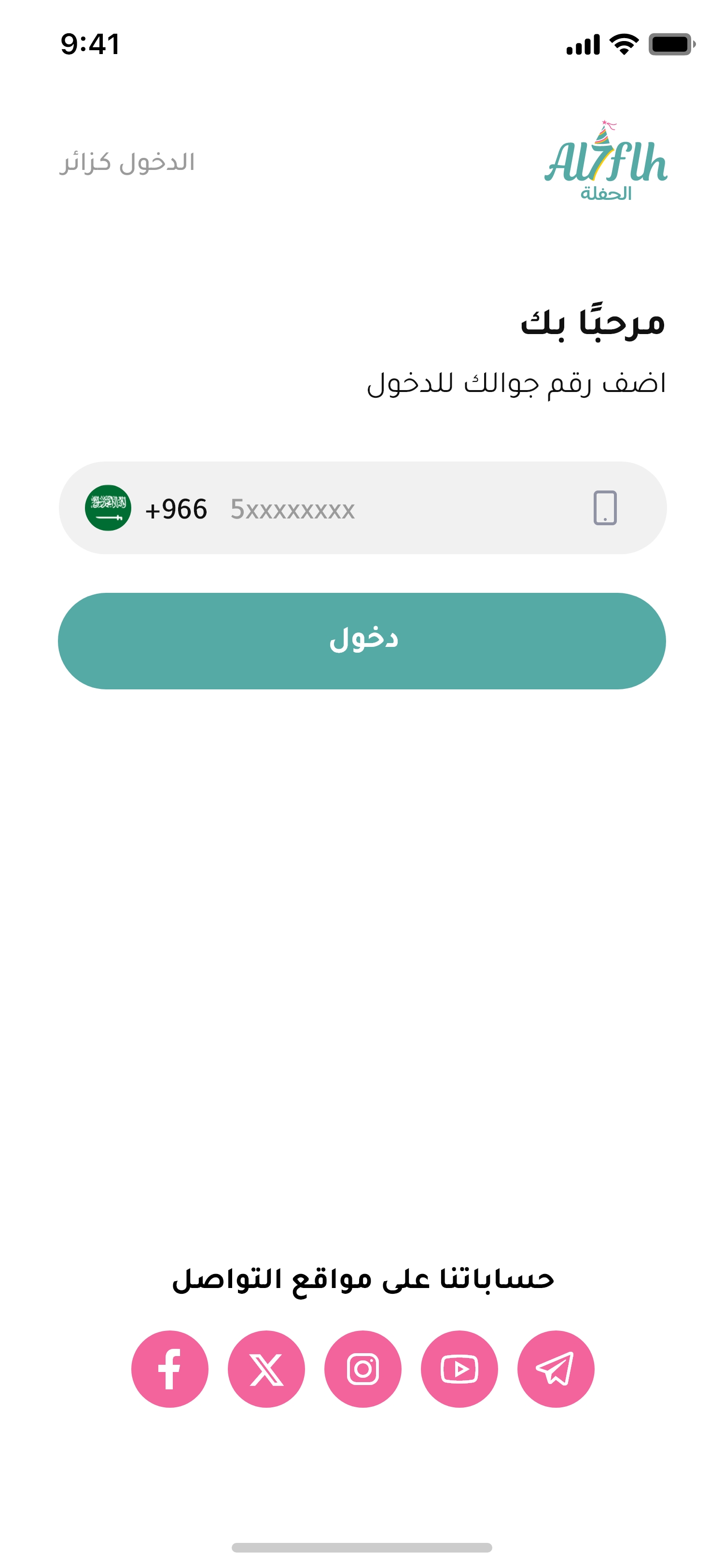Open the Telegram channel icon
This screenshot has width=724, height=1568.
coord(556,1369)
